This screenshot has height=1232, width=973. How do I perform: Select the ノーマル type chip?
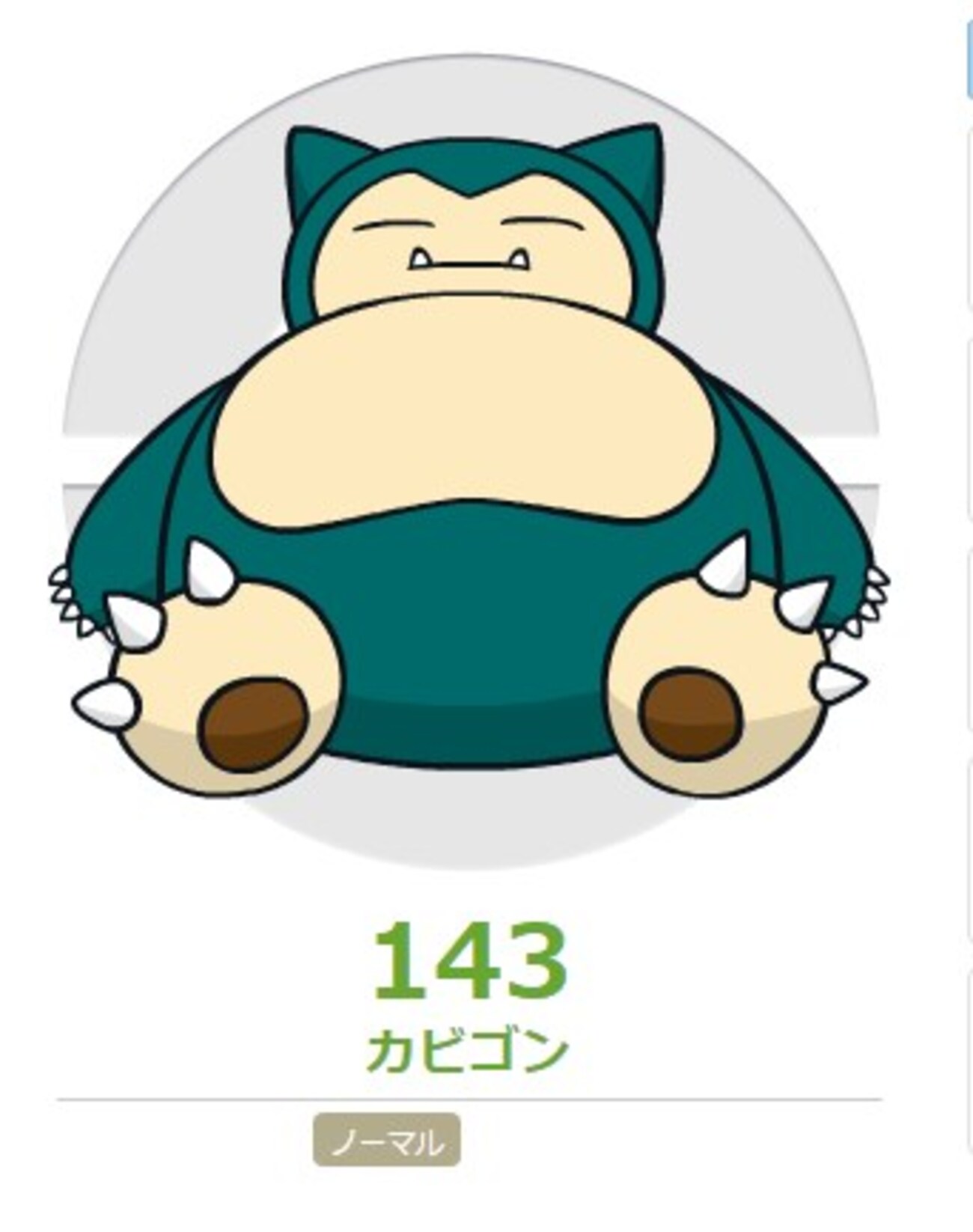point(386,1141)
